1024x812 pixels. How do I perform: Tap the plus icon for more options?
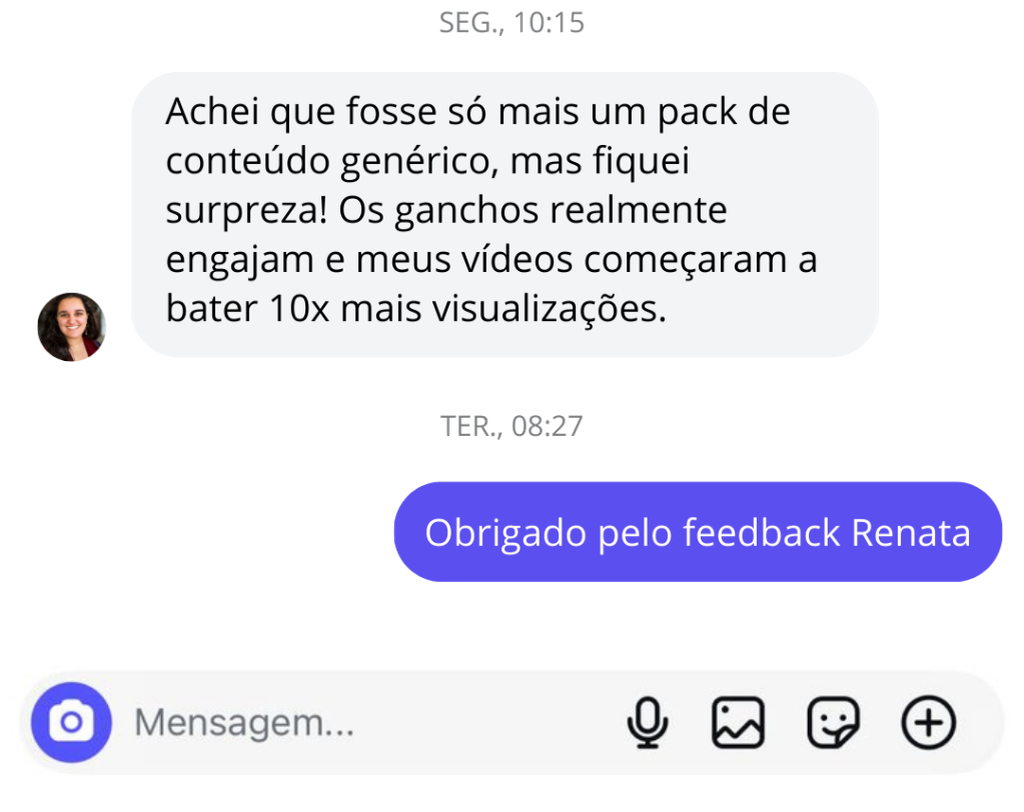928,722
